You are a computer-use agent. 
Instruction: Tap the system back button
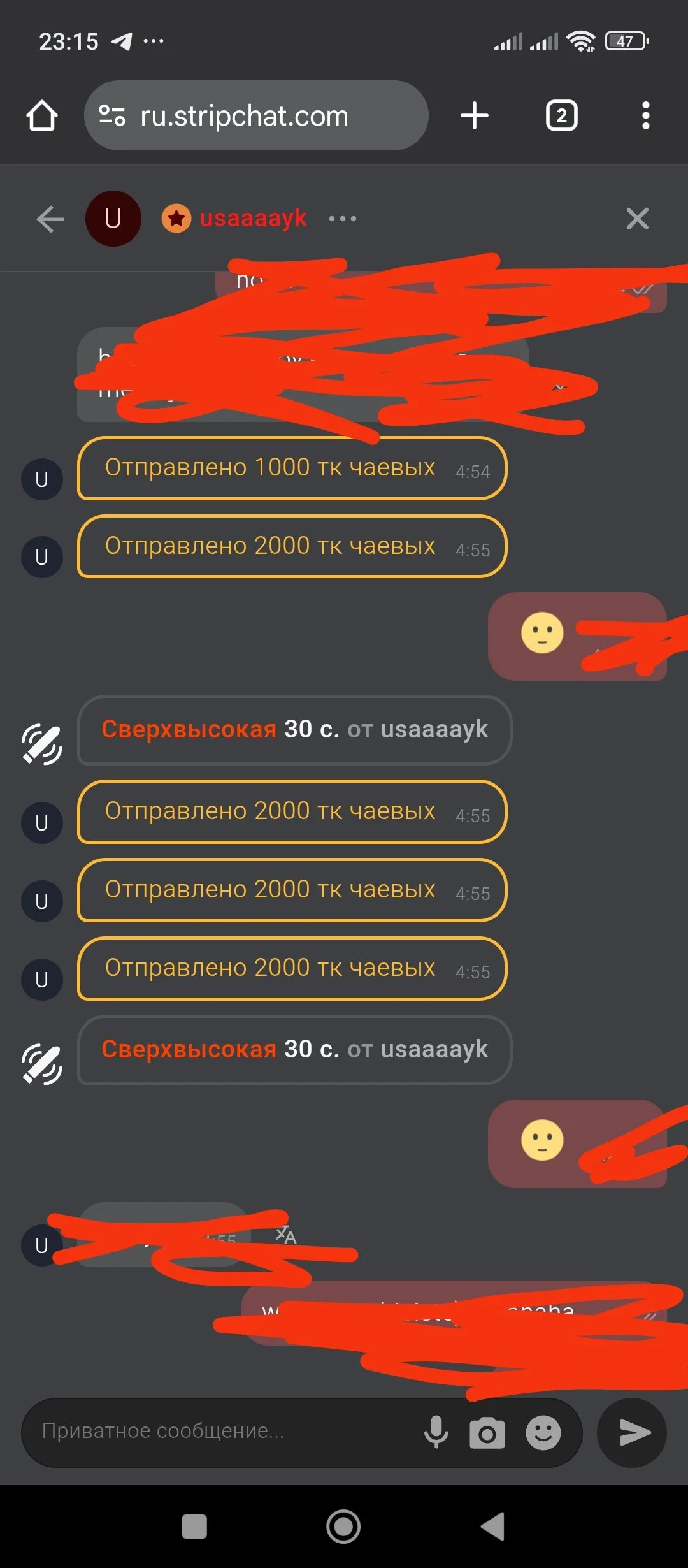[493, 1527]
